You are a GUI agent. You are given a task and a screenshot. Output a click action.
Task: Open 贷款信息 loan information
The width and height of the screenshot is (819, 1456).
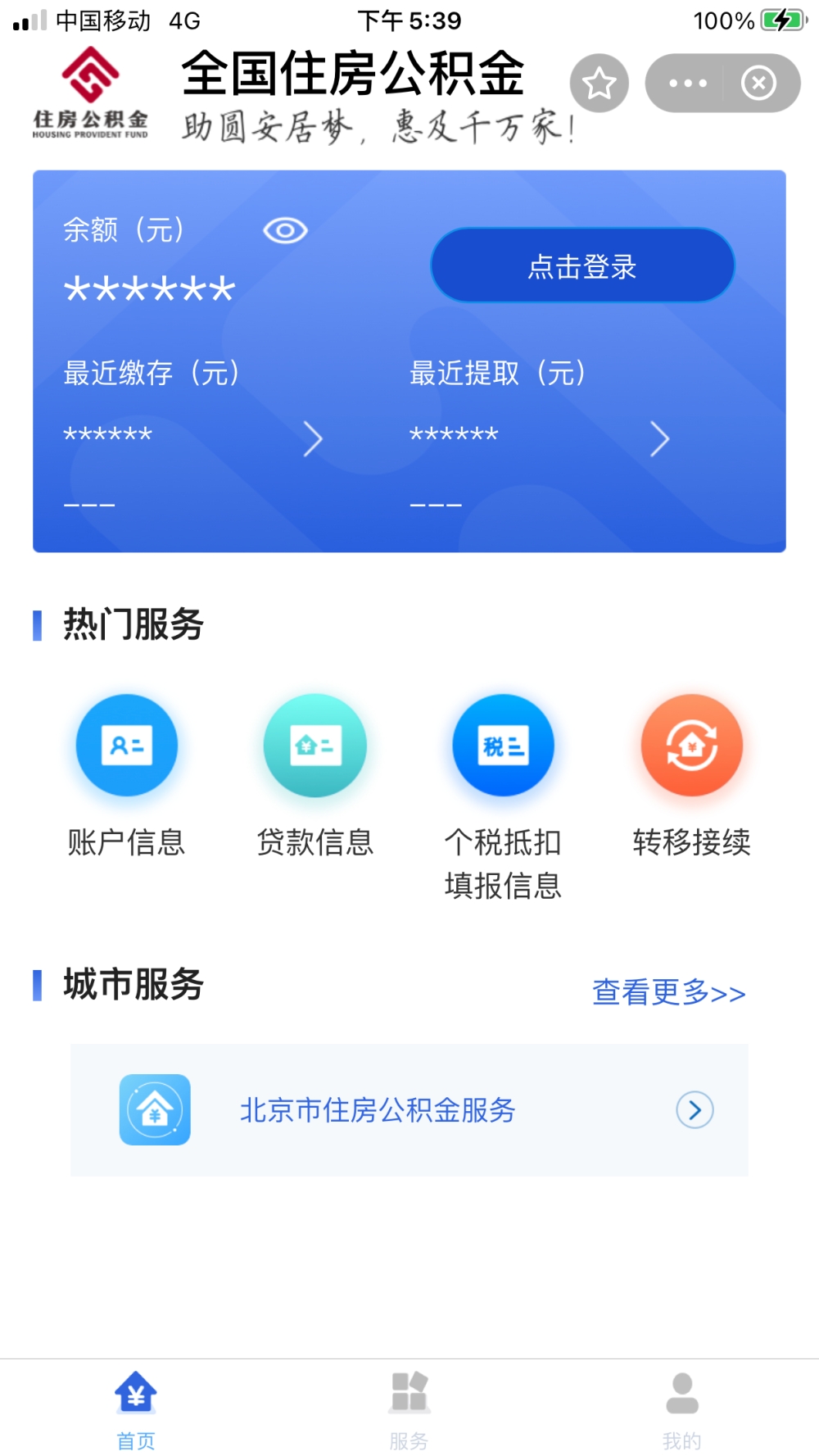click(315, 774)
